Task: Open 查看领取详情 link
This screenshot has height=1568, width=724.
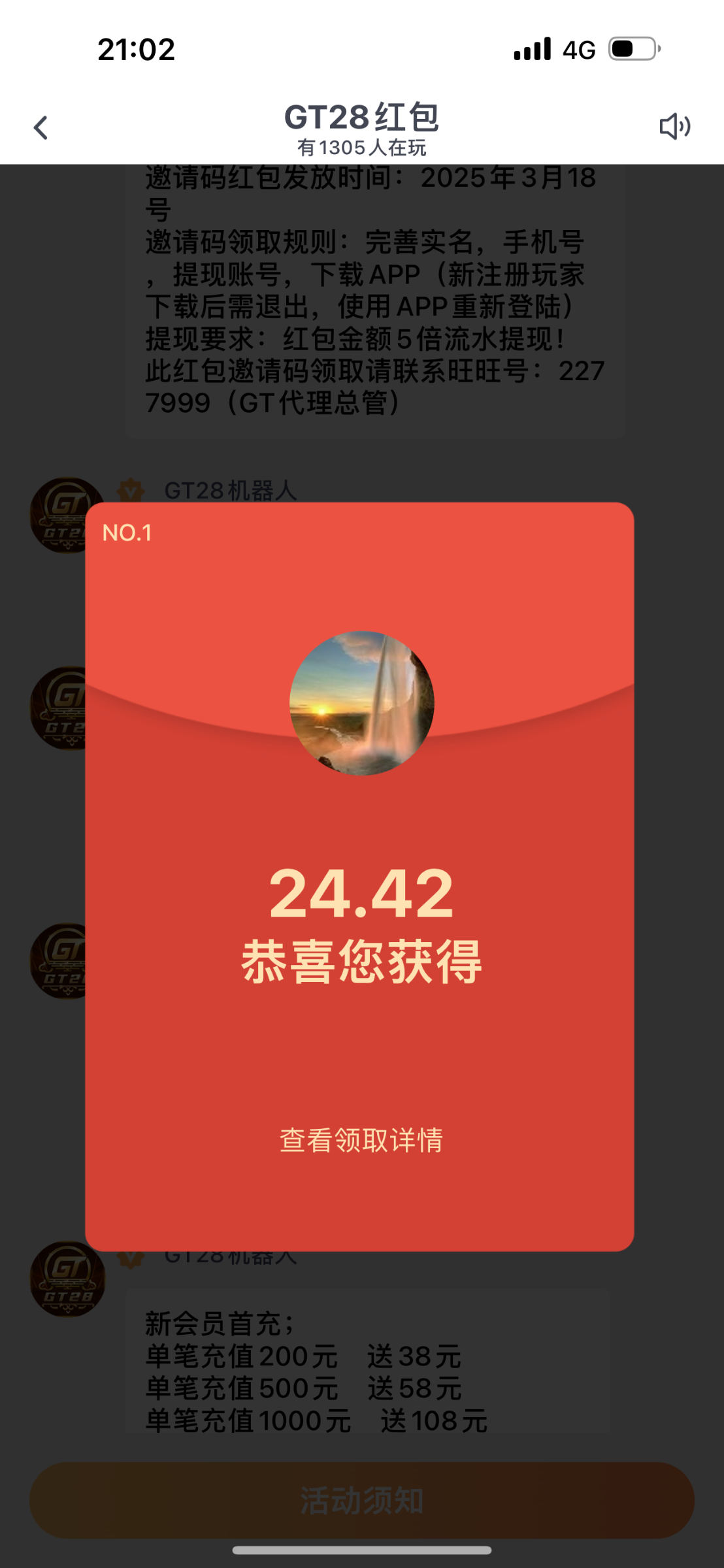Action: click(361, 1140)
